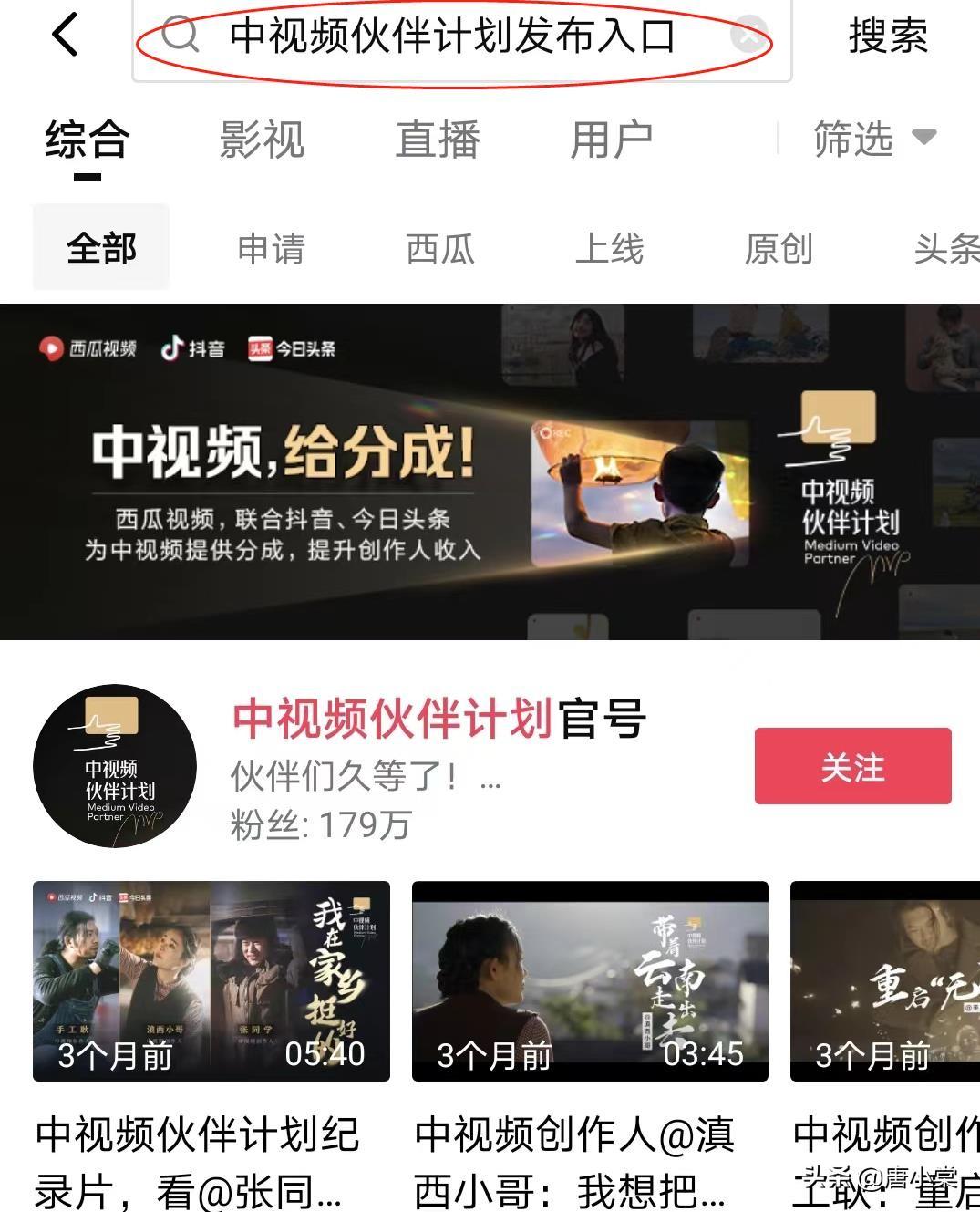Switch to the 用户 tab
Image resolution: width=980 pixels, height=1212 pixels.
click(611, 140)
